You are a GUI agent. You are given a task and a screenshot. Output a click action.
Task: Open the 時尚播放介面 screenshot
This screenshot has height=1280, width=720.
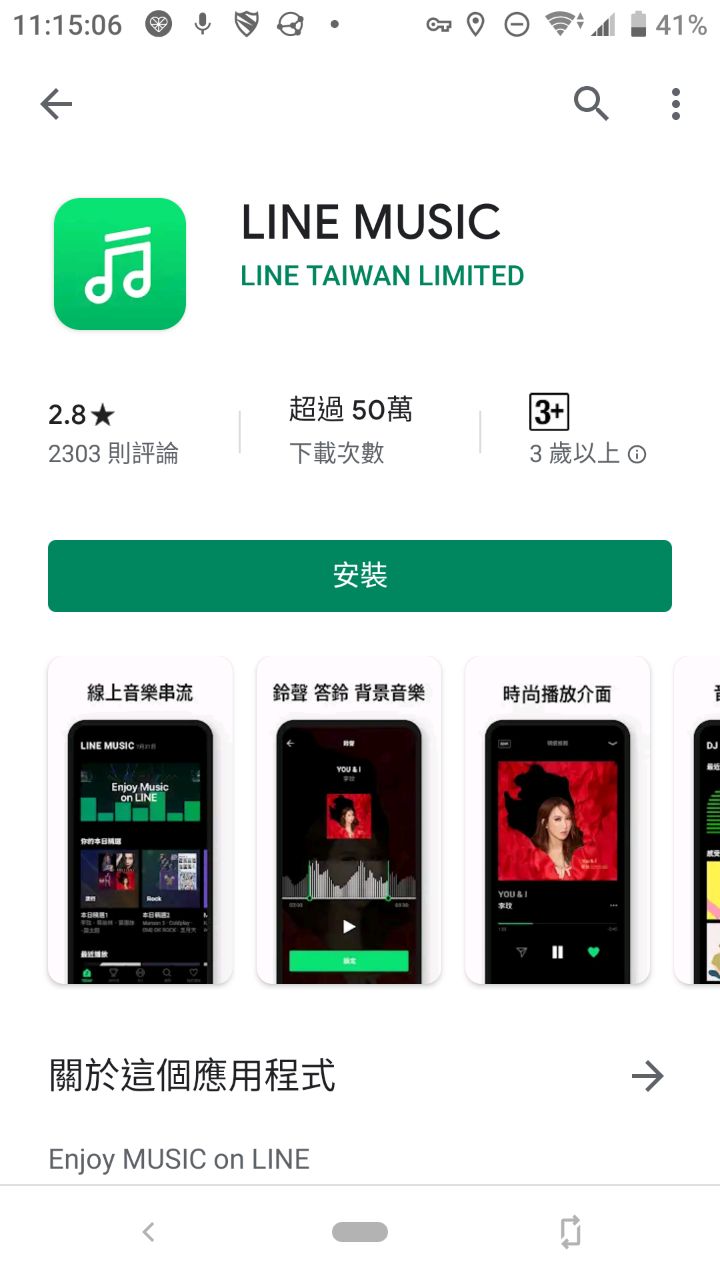point(557,820)
